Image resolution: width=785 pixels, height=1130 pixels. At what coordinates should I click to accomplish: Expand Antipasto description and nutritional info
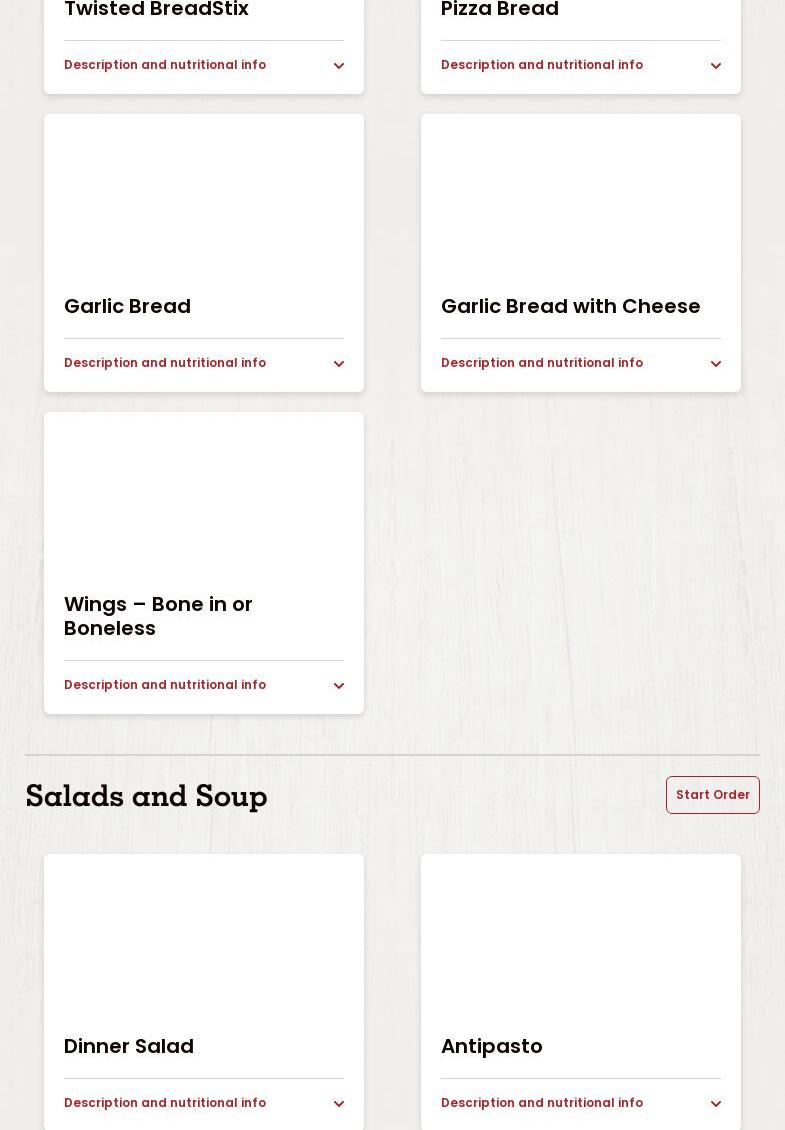tap(580, 1103)
